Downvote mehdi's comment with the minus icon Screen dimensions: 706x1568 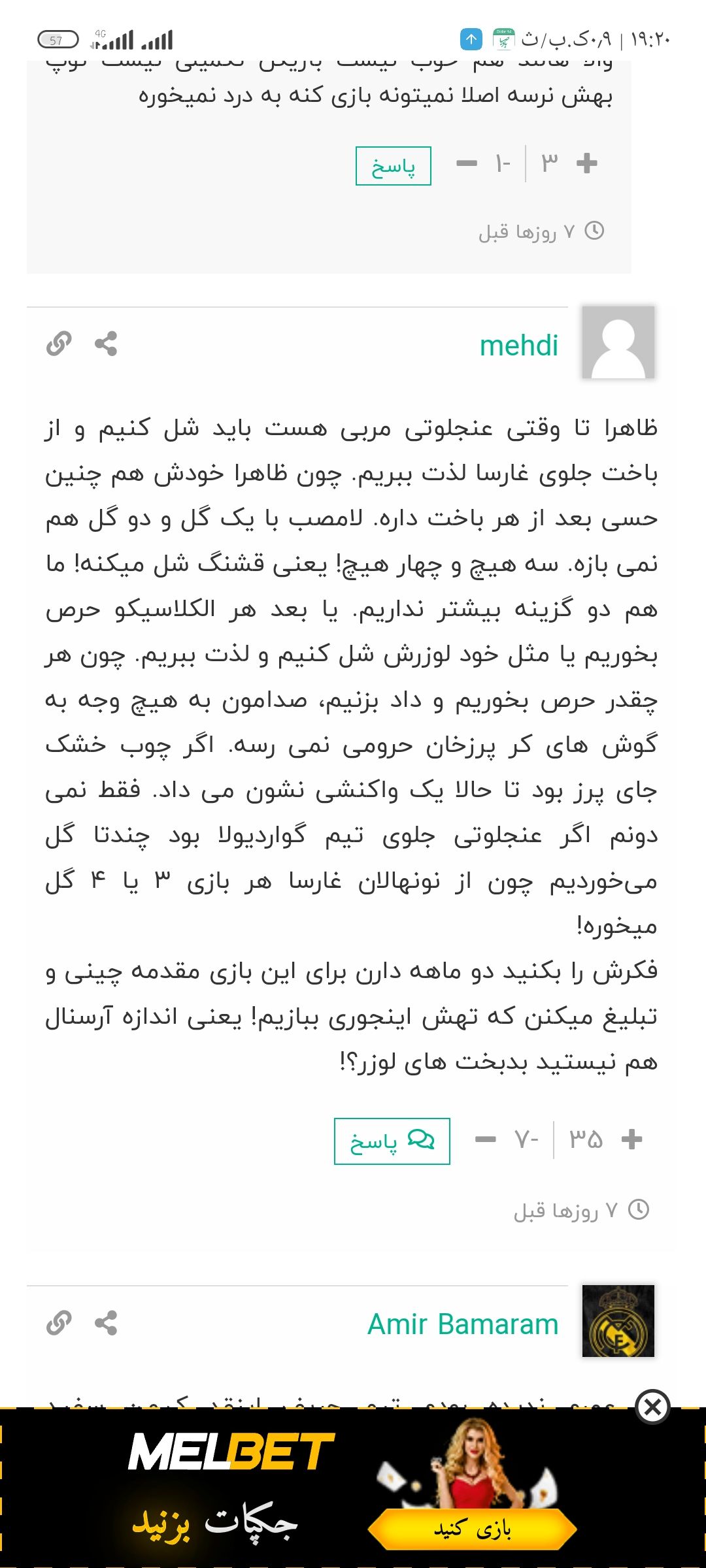tap(485, 1139)
